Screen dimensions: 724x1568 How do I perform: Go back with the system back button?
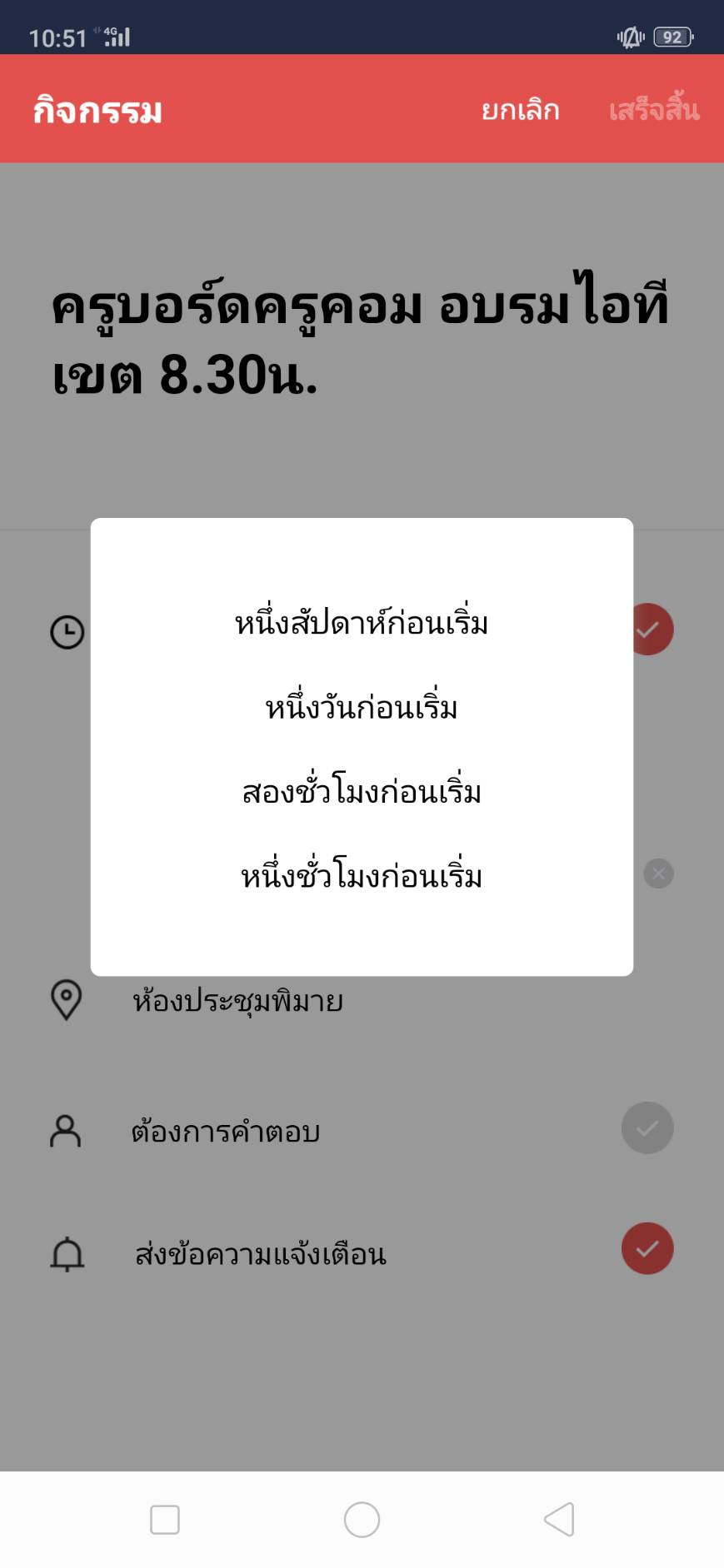559,1520
